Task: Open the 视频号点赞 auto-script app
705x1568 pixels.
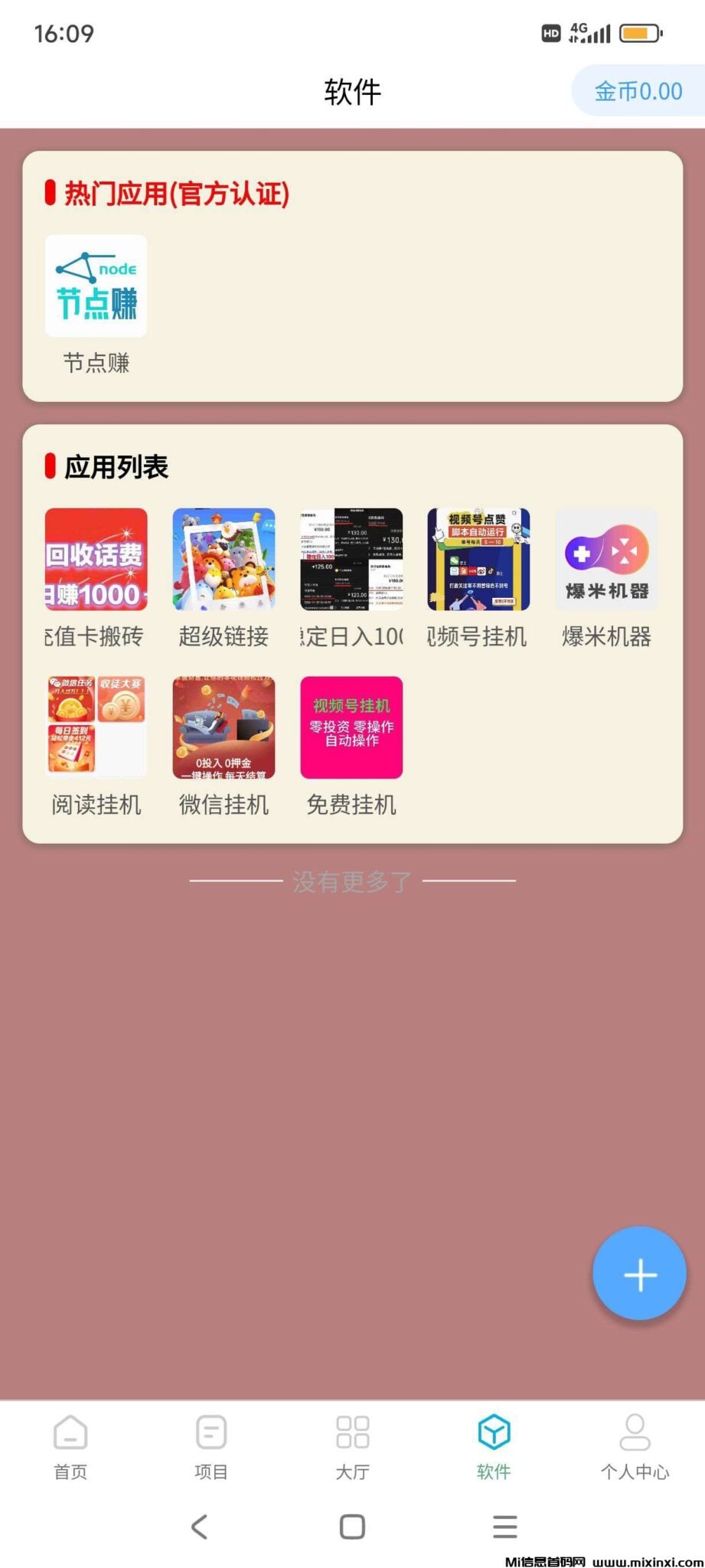Action: [x=478, y=560]
